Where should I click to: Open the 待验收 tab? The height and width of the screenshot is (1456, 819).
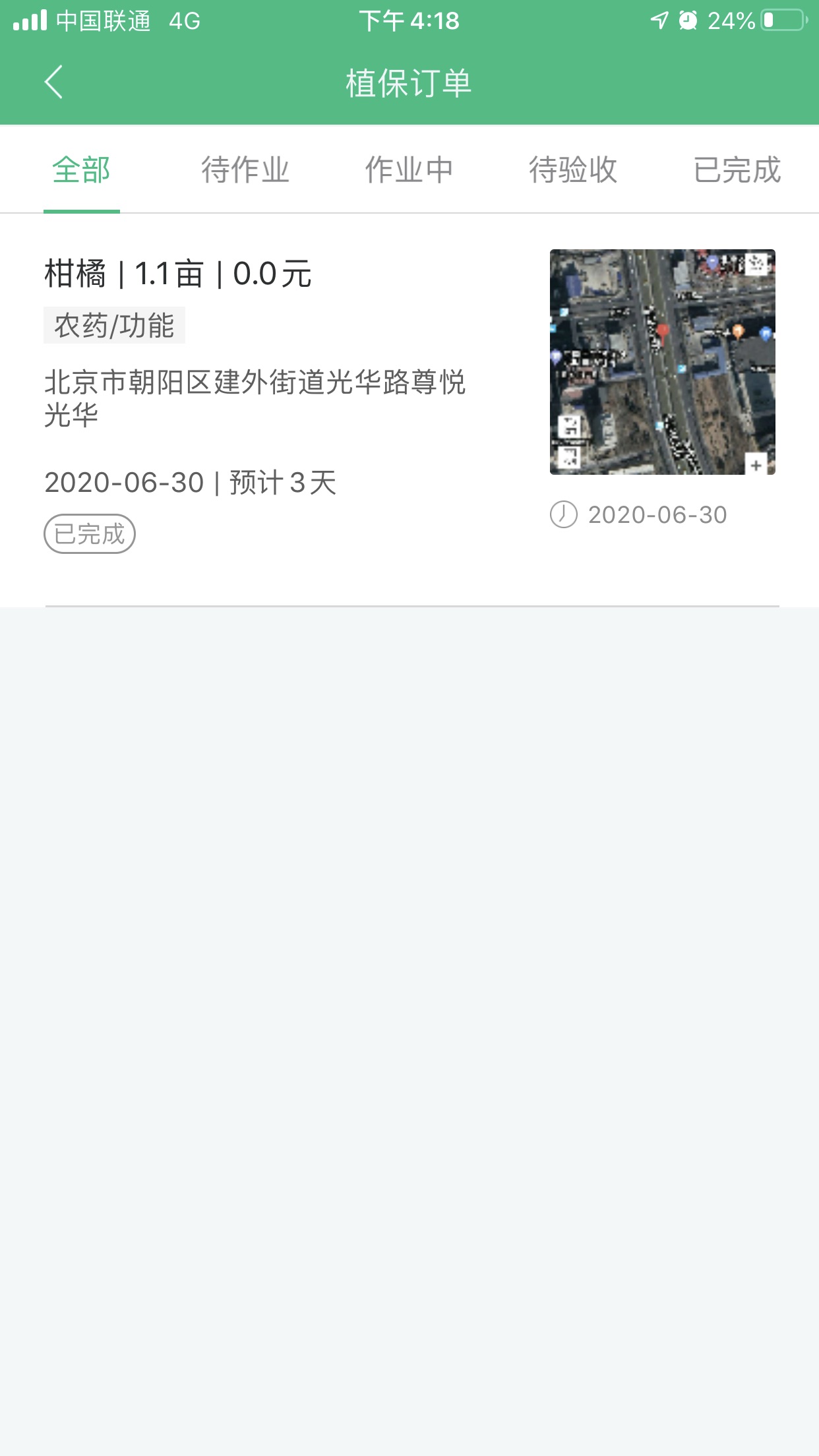coord(573,170)
